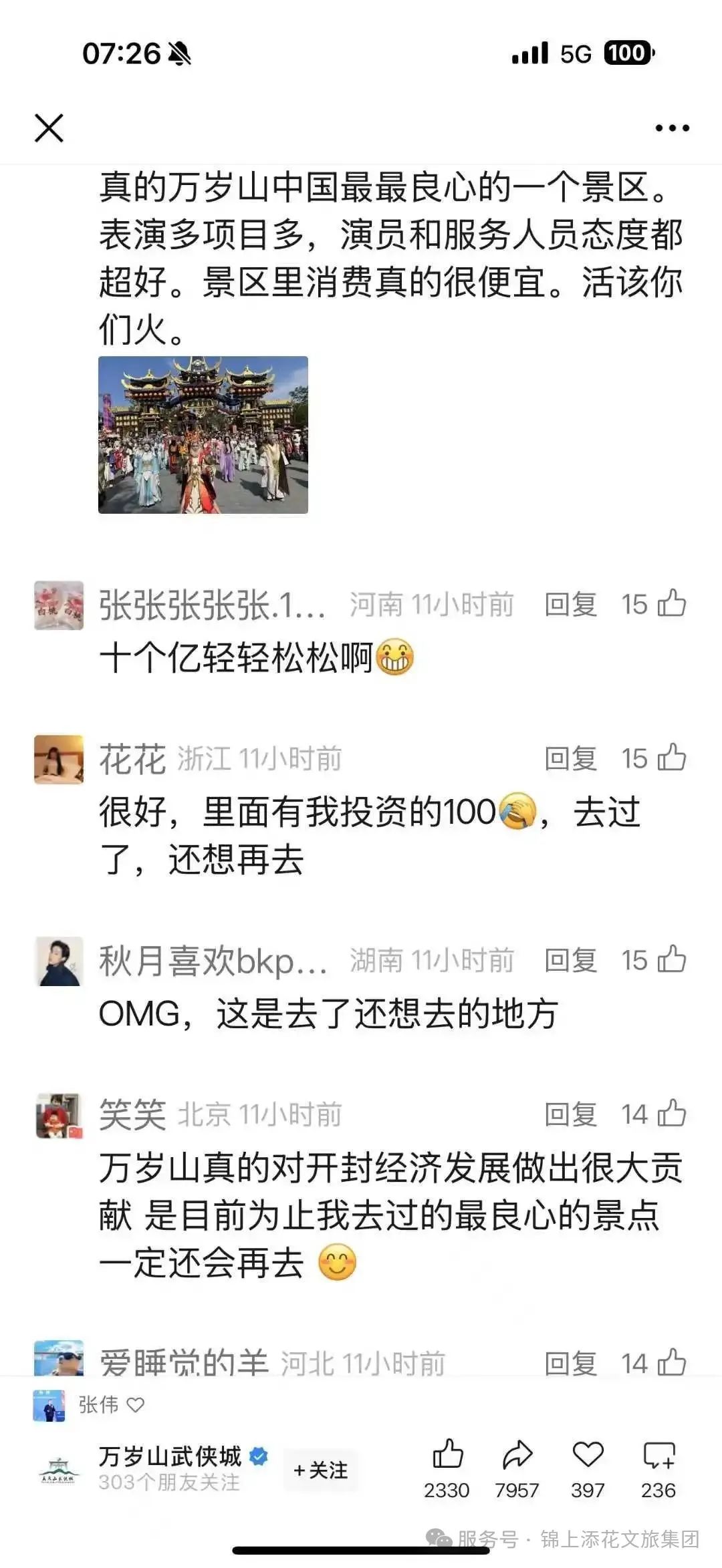722x1568 pixels.
Task: Open the scenic parade photo in the top comment
Action: (202, 434)
